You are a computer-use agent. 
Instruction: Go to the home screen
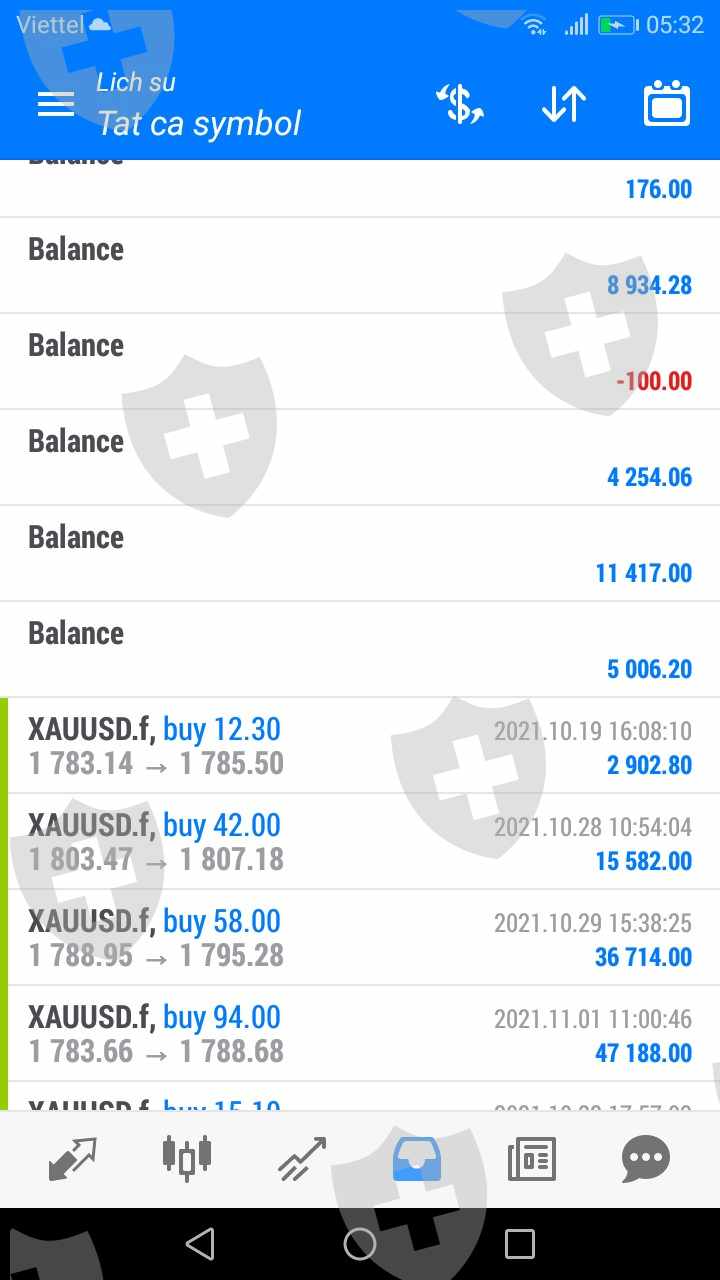point(360,1244)
